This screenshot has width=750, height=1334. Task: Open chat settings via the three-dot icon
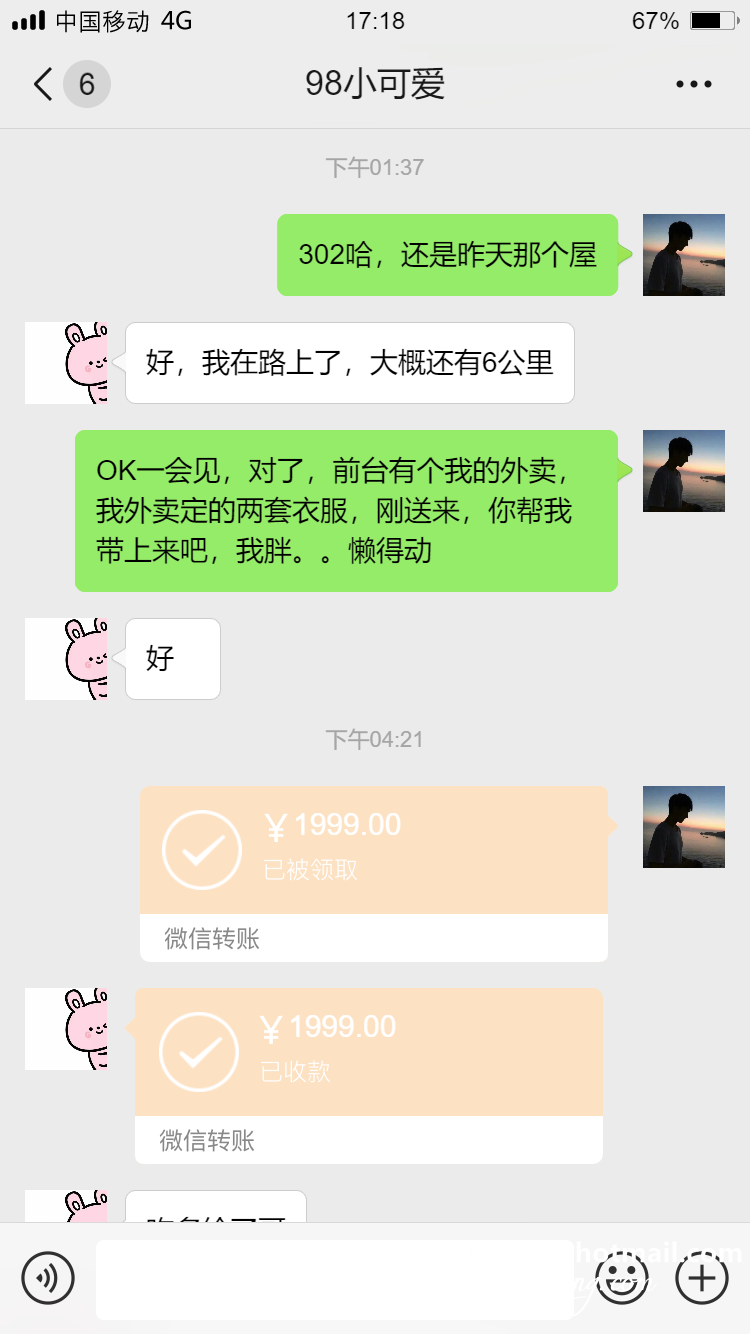[693, 84]
